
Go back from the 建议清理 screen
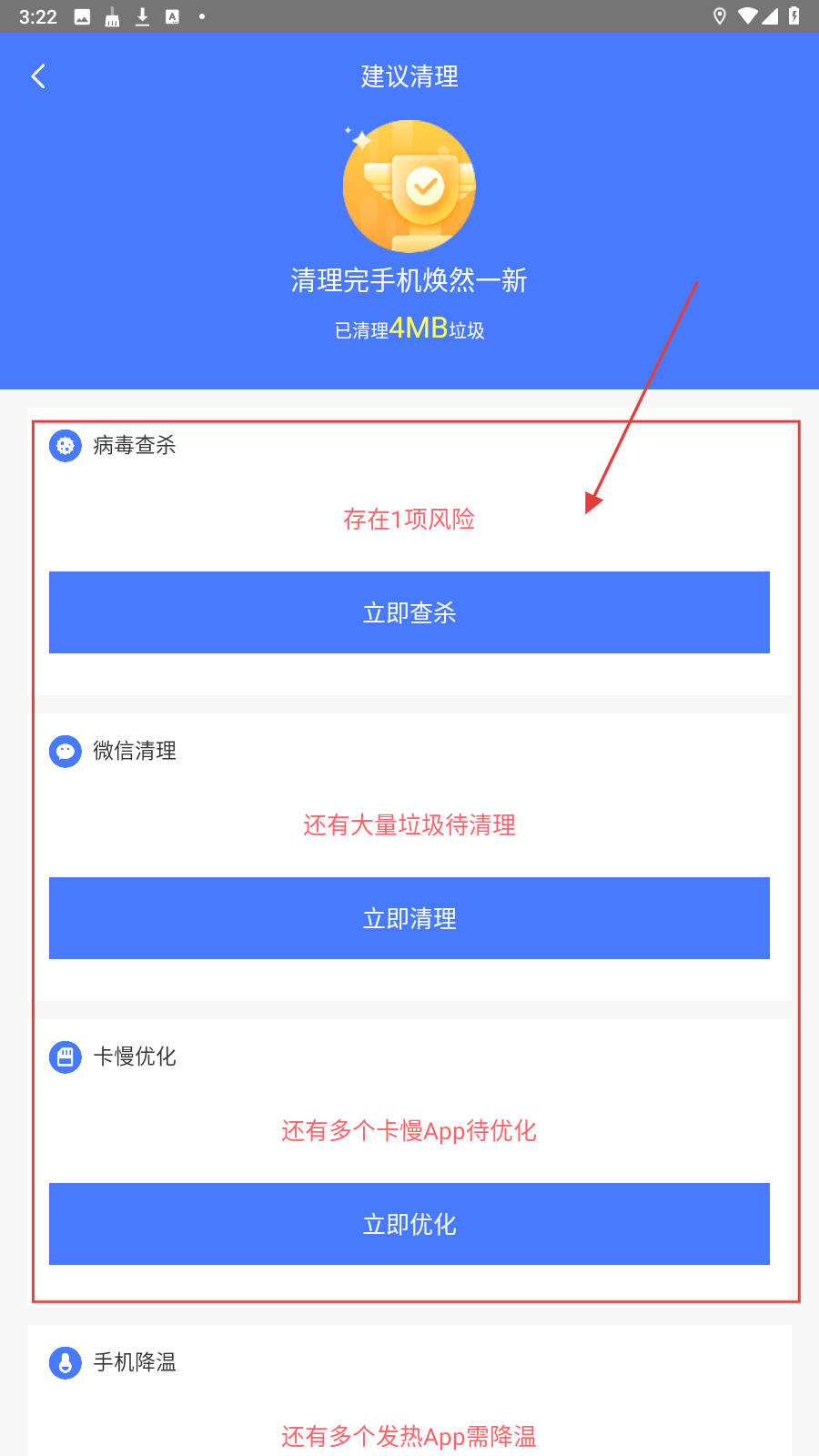(38, 76)
